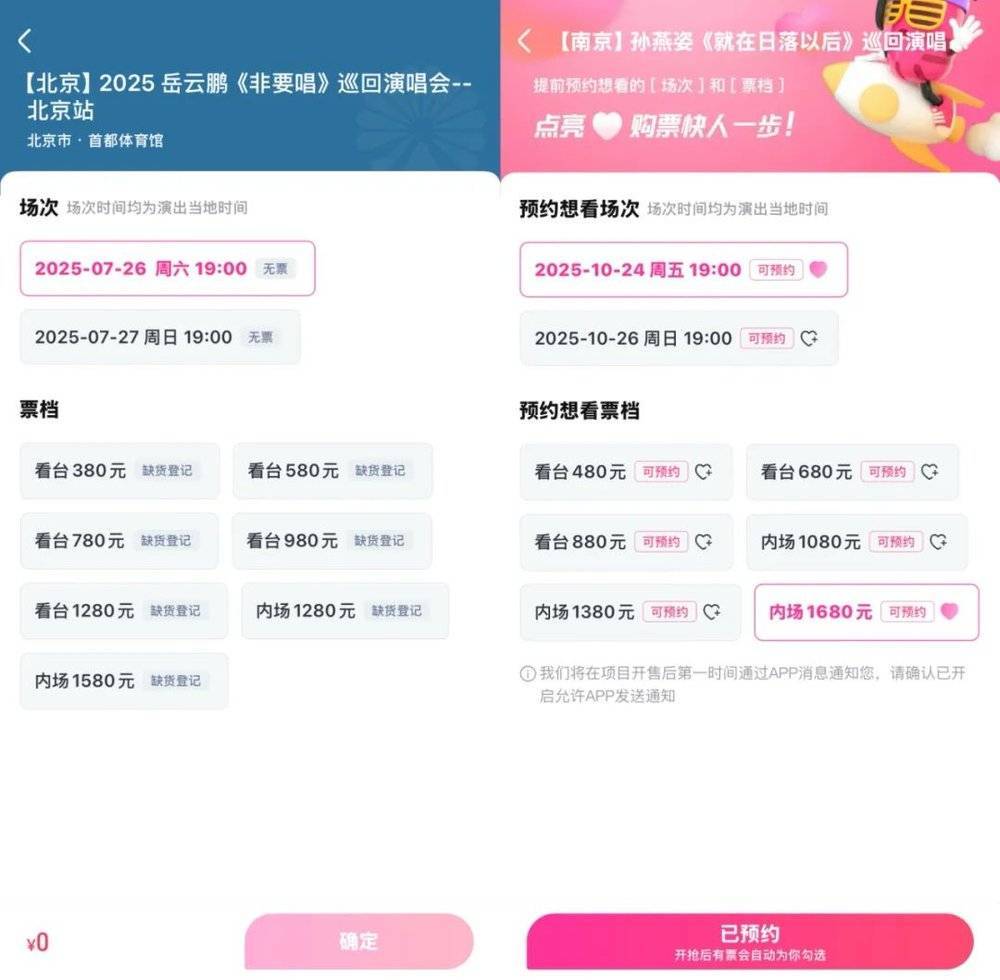The width and height of the screenshot is (1000, 980).
Task: Tap the 已预约 reserved button
Action: [749, 941]
